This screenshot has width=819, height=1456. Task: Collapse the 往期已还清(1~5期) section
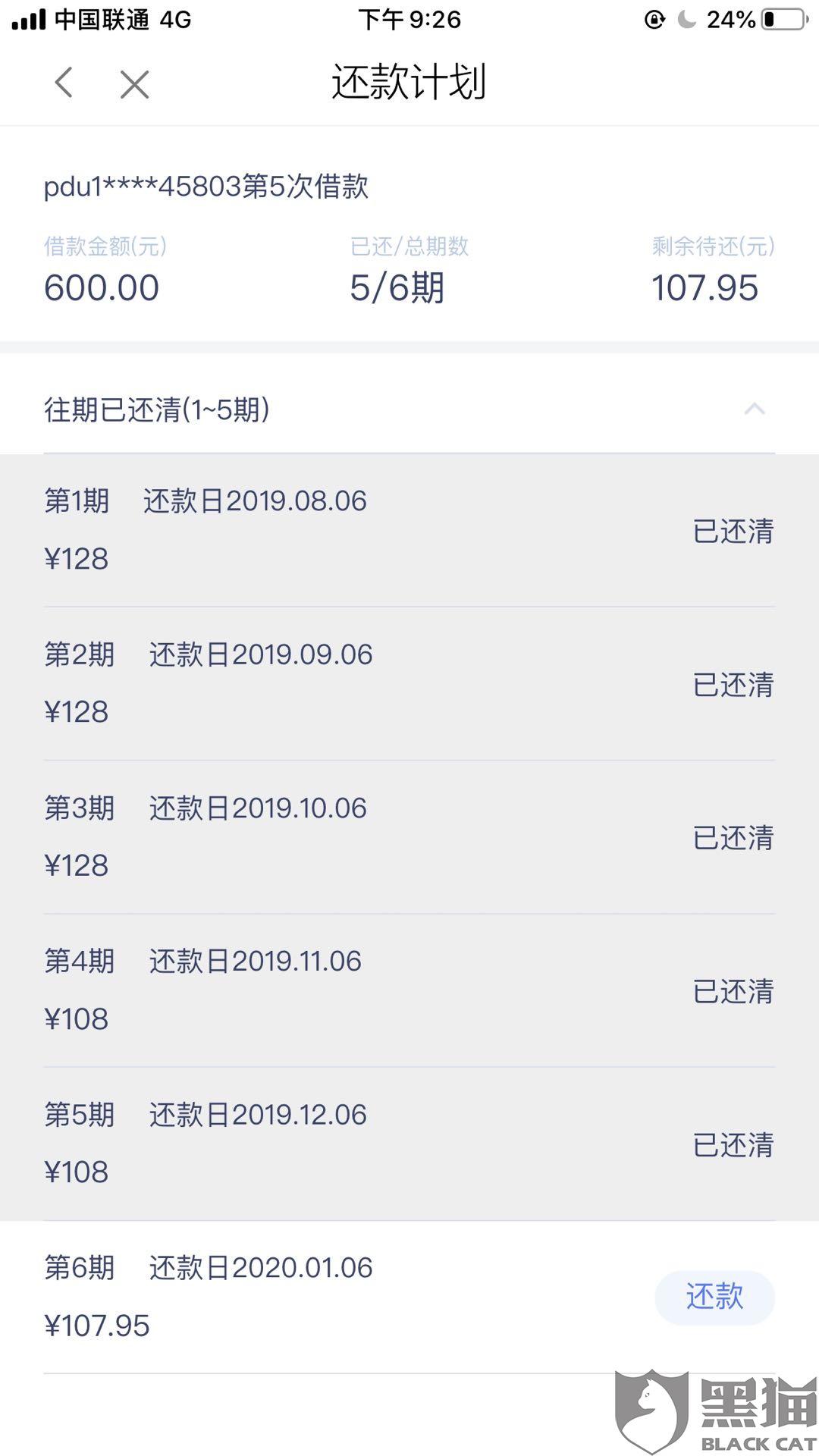[754, 409]
